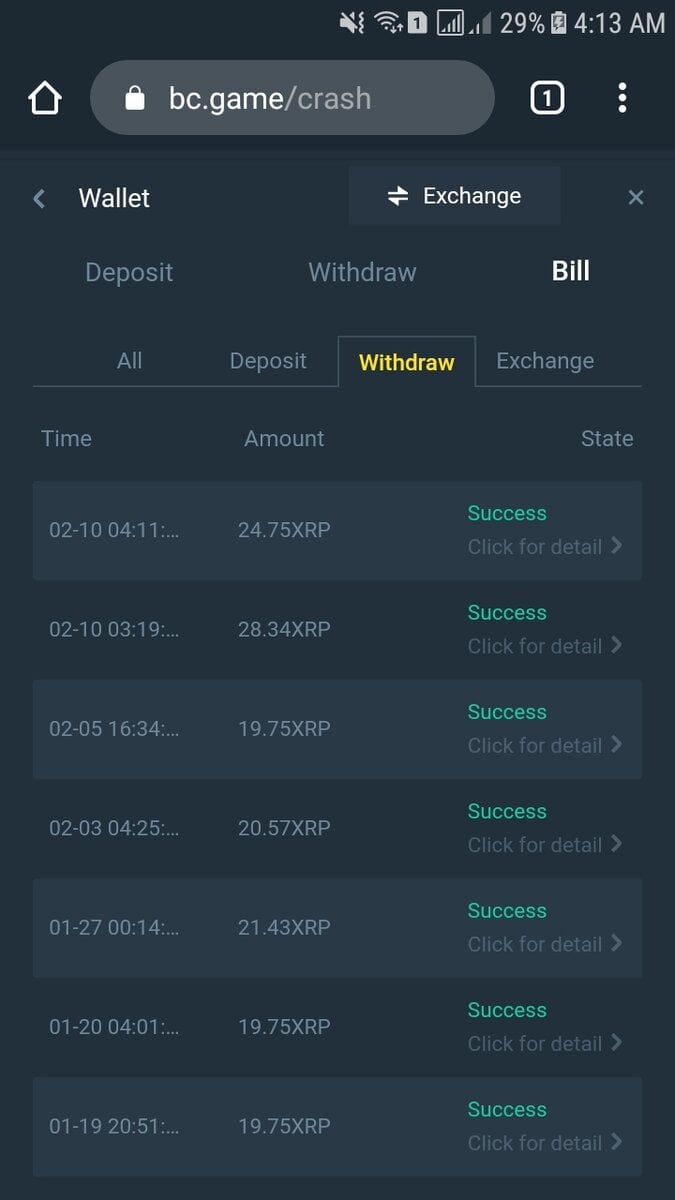
Task: Open details of the 24.75XRP withdrawal
Action: point(544,547)
